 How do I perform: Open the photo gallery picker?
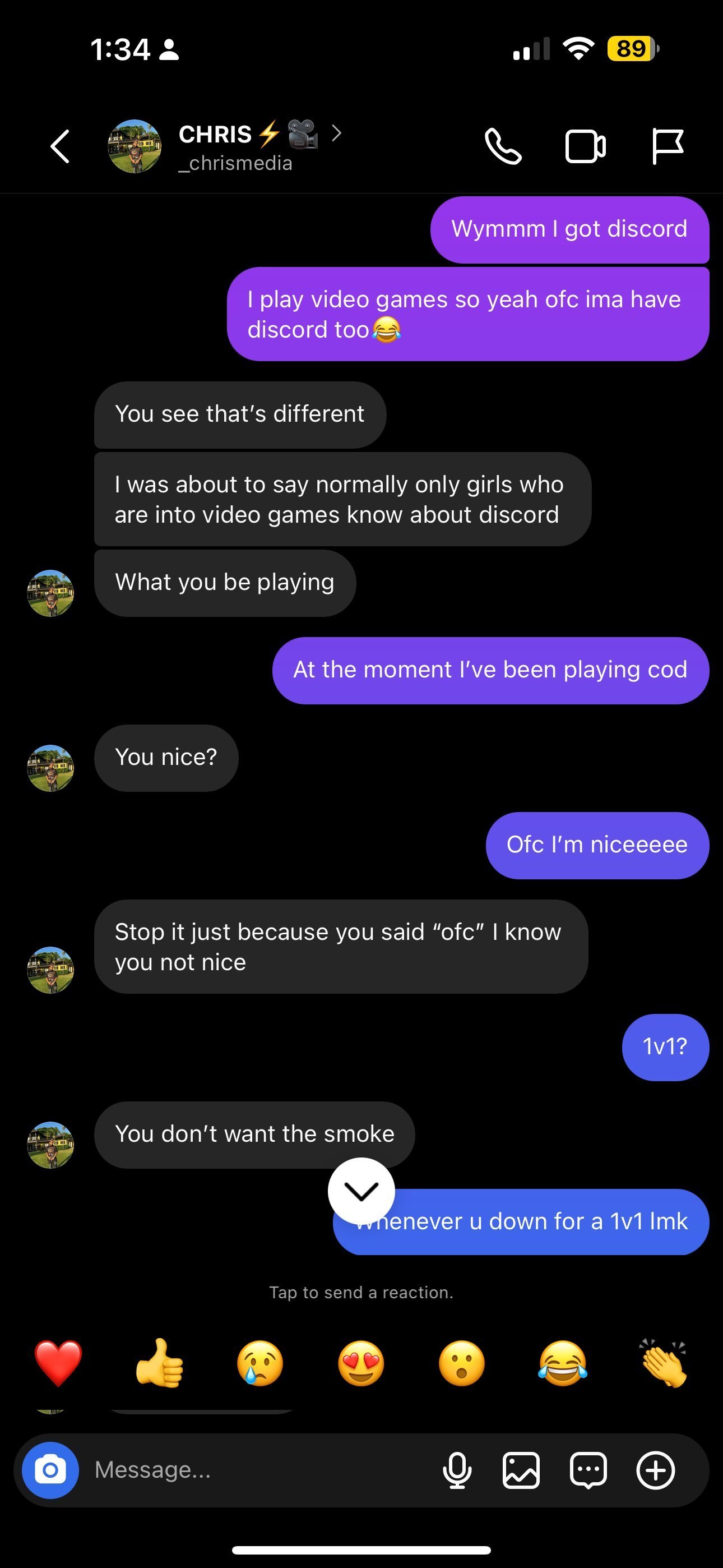[521, 1470]
